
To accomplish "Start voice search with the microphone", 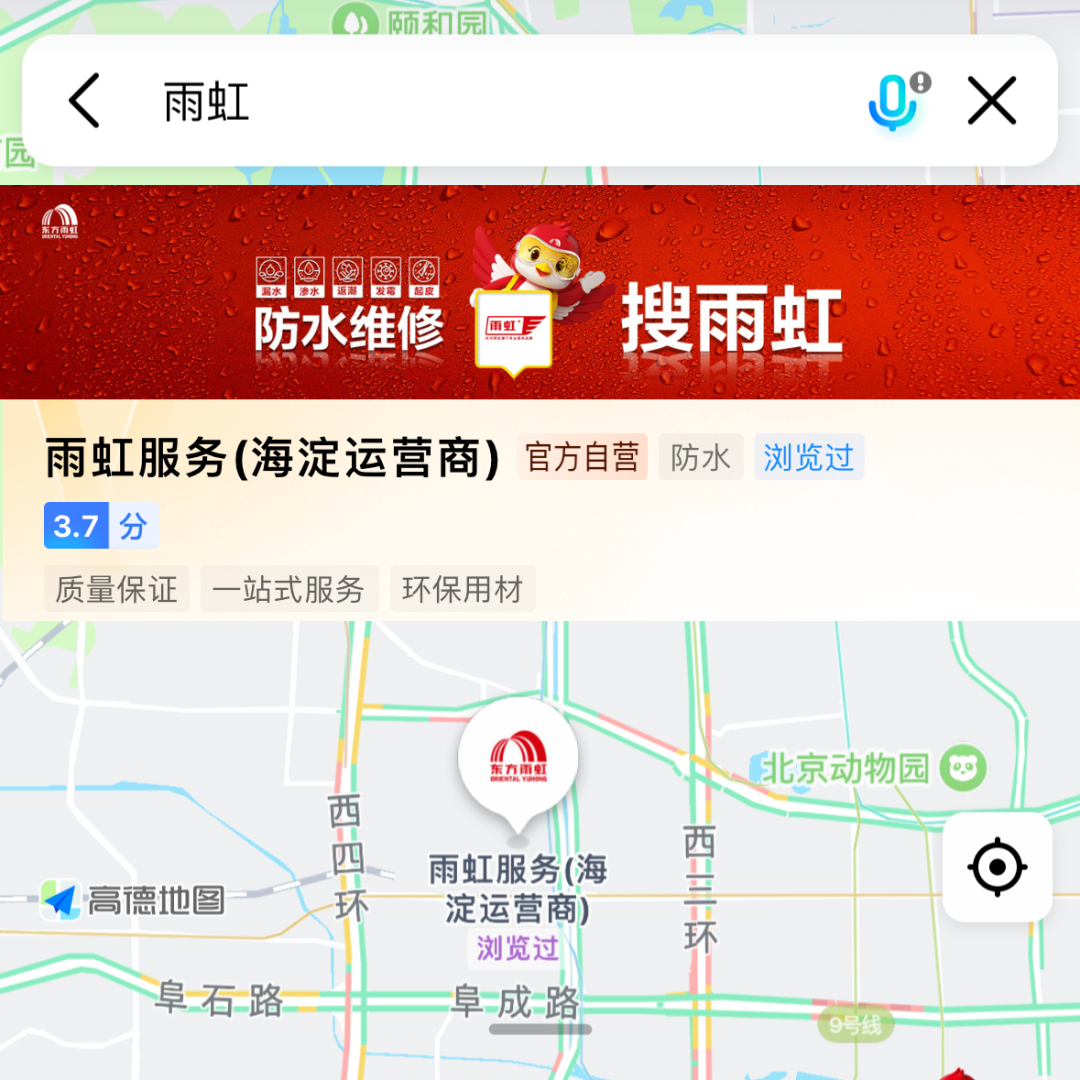I will click(893, 101).
